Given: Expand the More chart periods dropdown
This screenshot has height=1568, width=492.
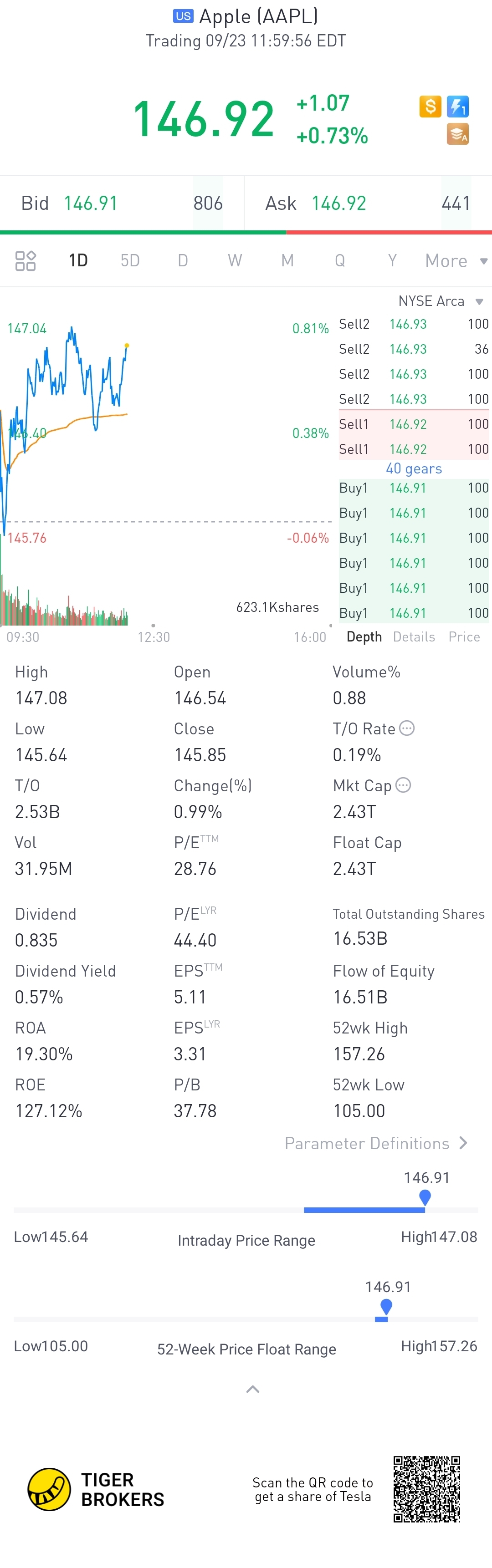Looking at the screenshot, I should coord(456,260).
